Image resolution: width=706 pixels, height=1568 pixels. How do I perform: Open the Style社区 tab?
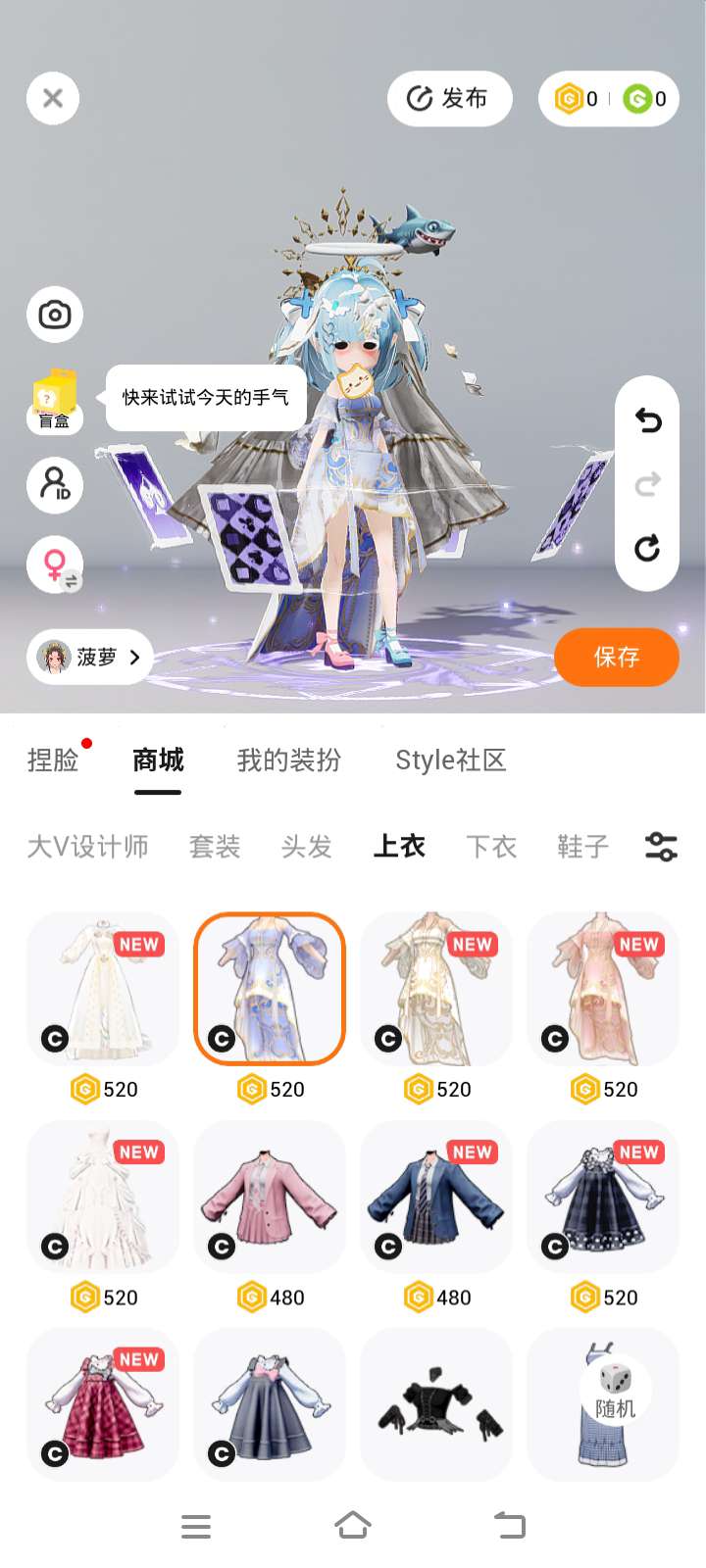[x=451, y=760]
